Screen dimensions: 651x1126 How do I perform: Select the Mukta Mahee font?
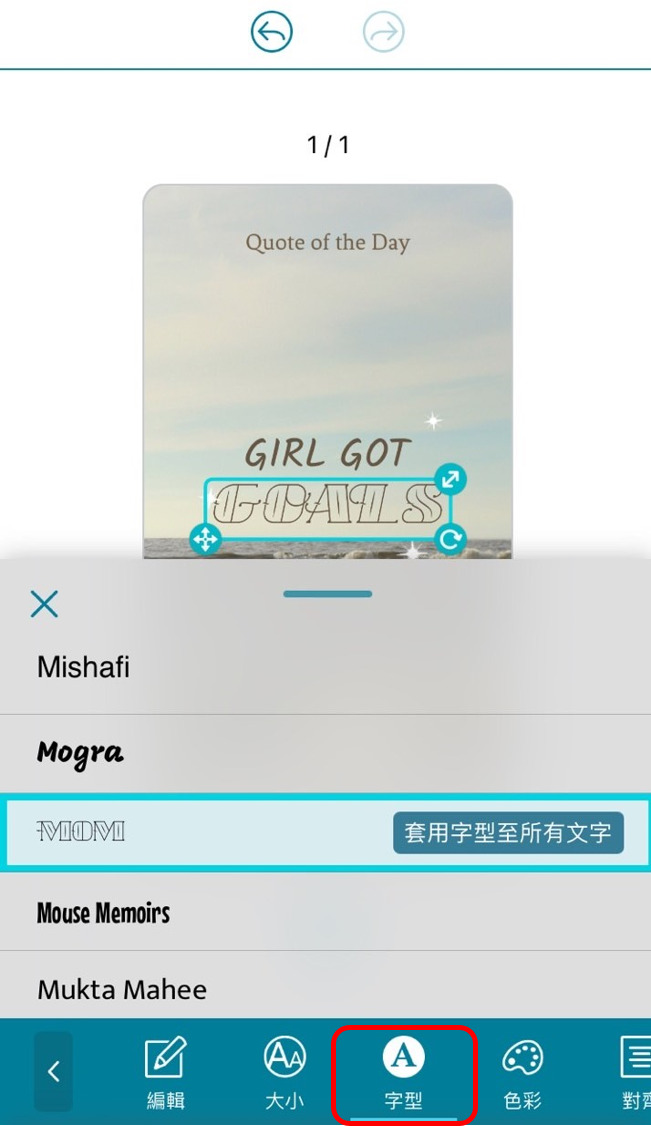click(x=122, y=990)
